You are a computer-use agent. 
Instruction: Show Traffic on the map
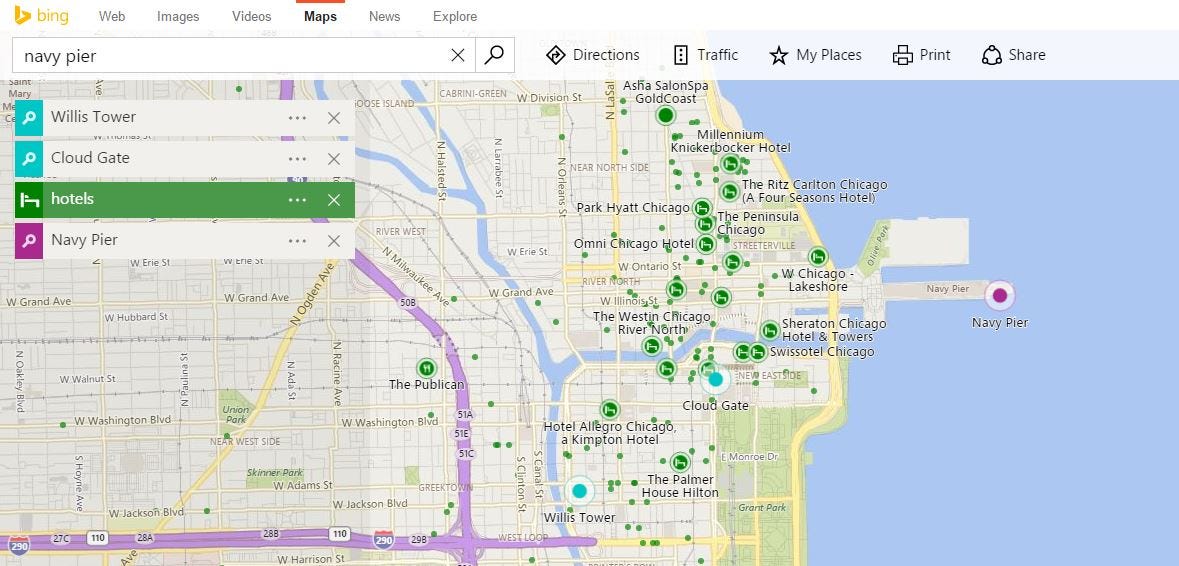tap(705, 55)
